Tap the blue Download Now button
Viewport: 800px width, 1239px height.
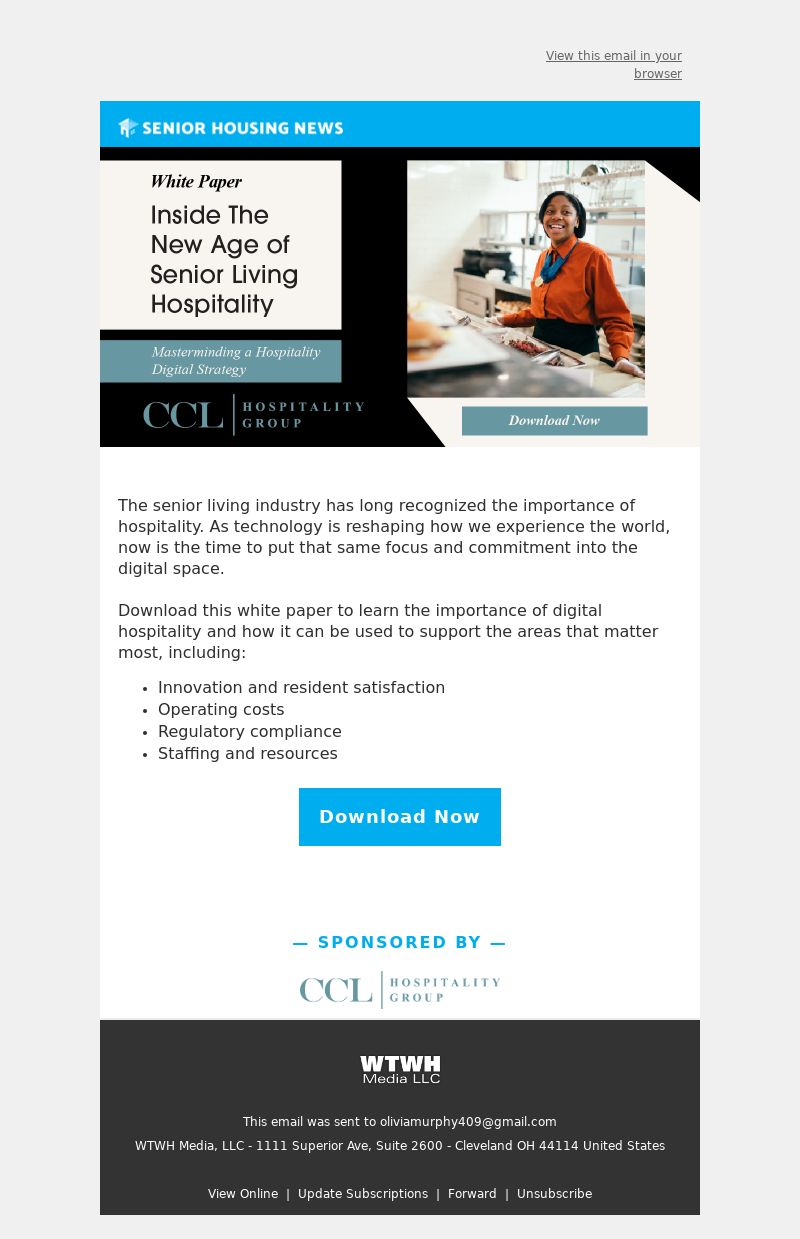pyautogui.click(x=400, y=817)
